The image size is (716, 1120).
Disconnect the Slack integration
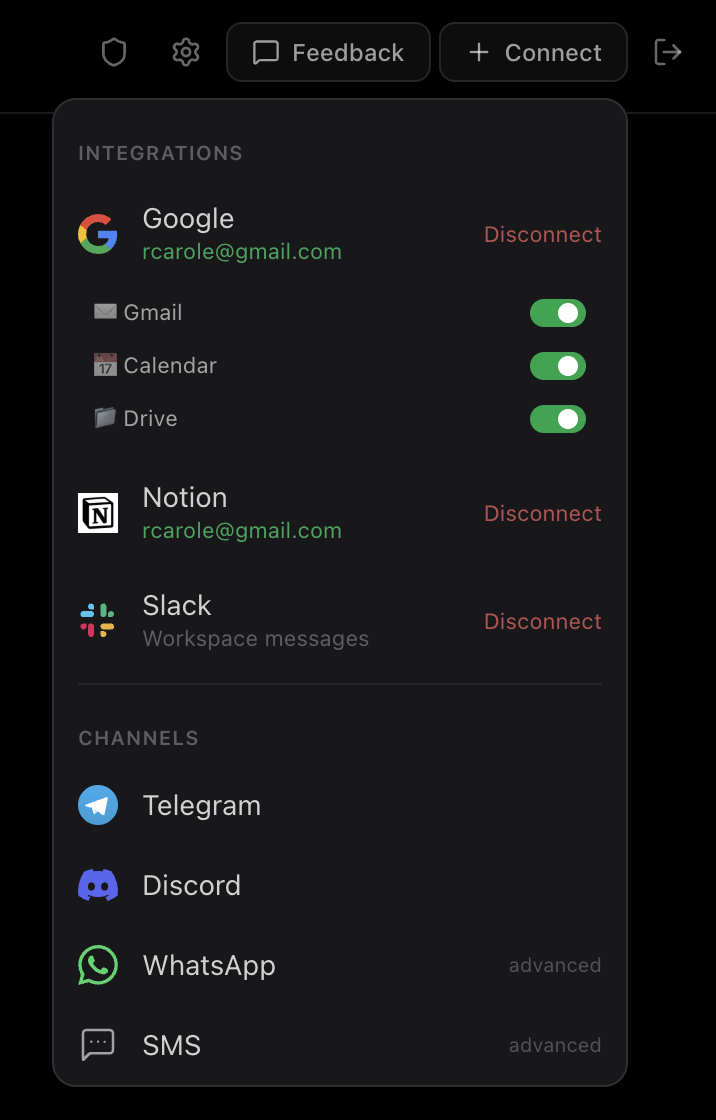click(542, 622)
